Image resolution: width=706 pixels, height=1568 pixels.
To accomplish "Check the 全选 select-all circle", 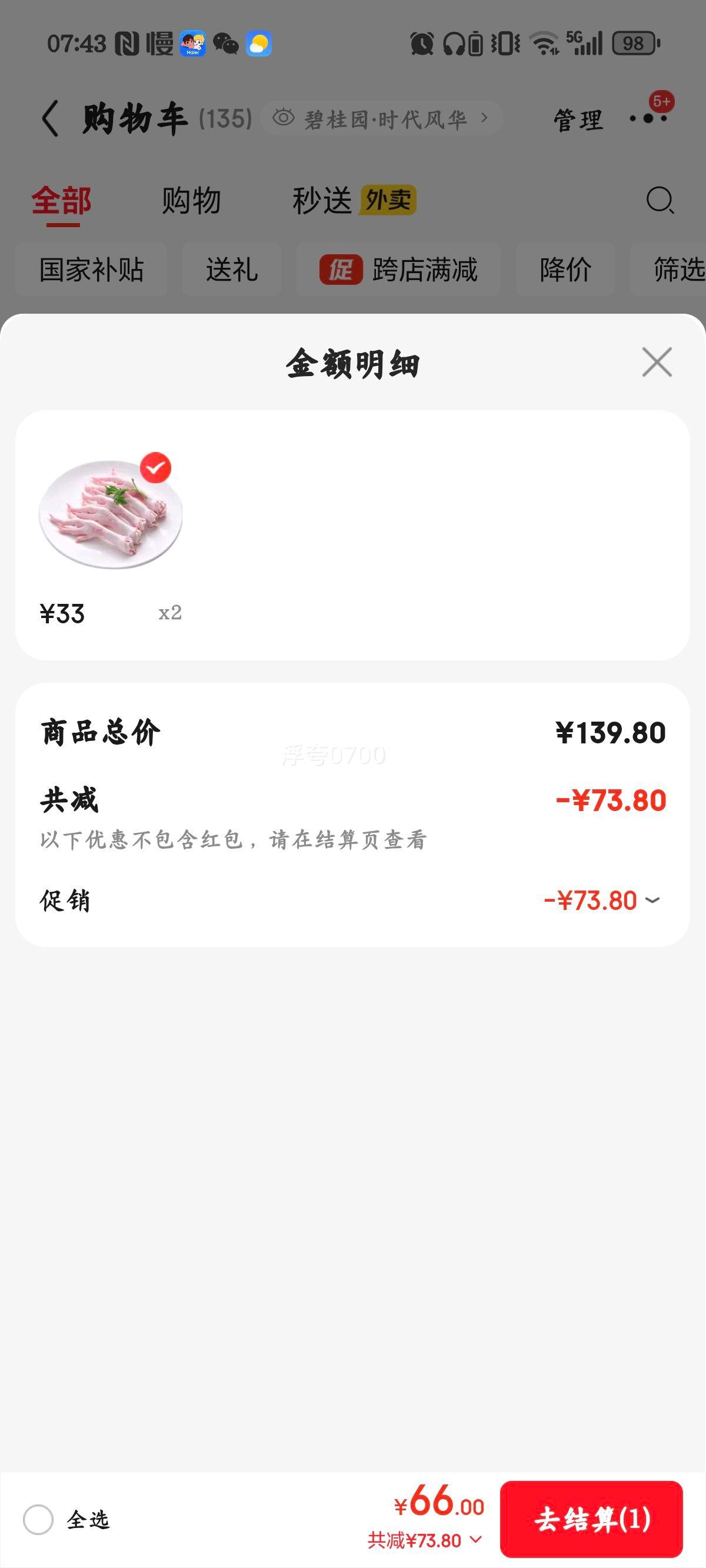I will pos(38,1520).
